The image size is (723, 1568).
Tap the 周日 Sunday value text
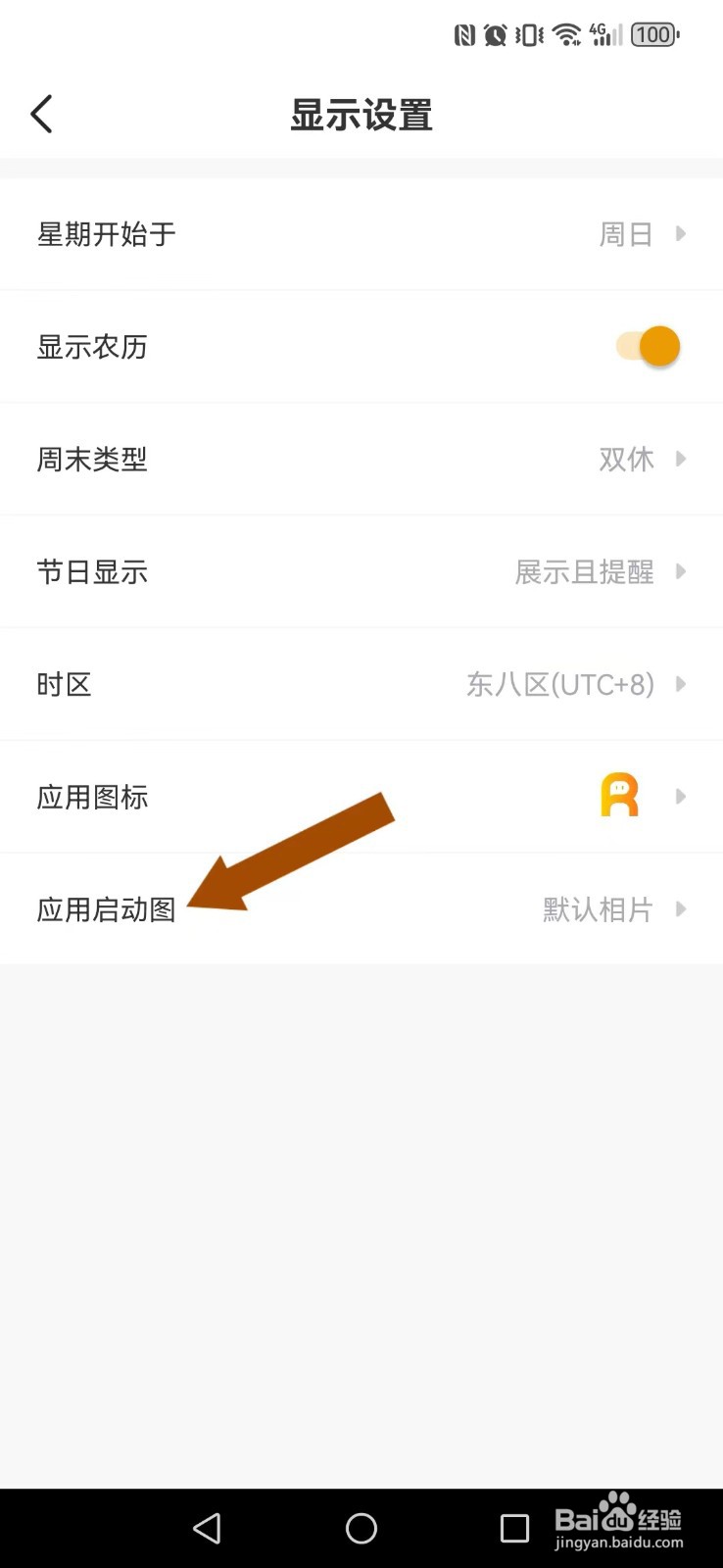(625, 234)
